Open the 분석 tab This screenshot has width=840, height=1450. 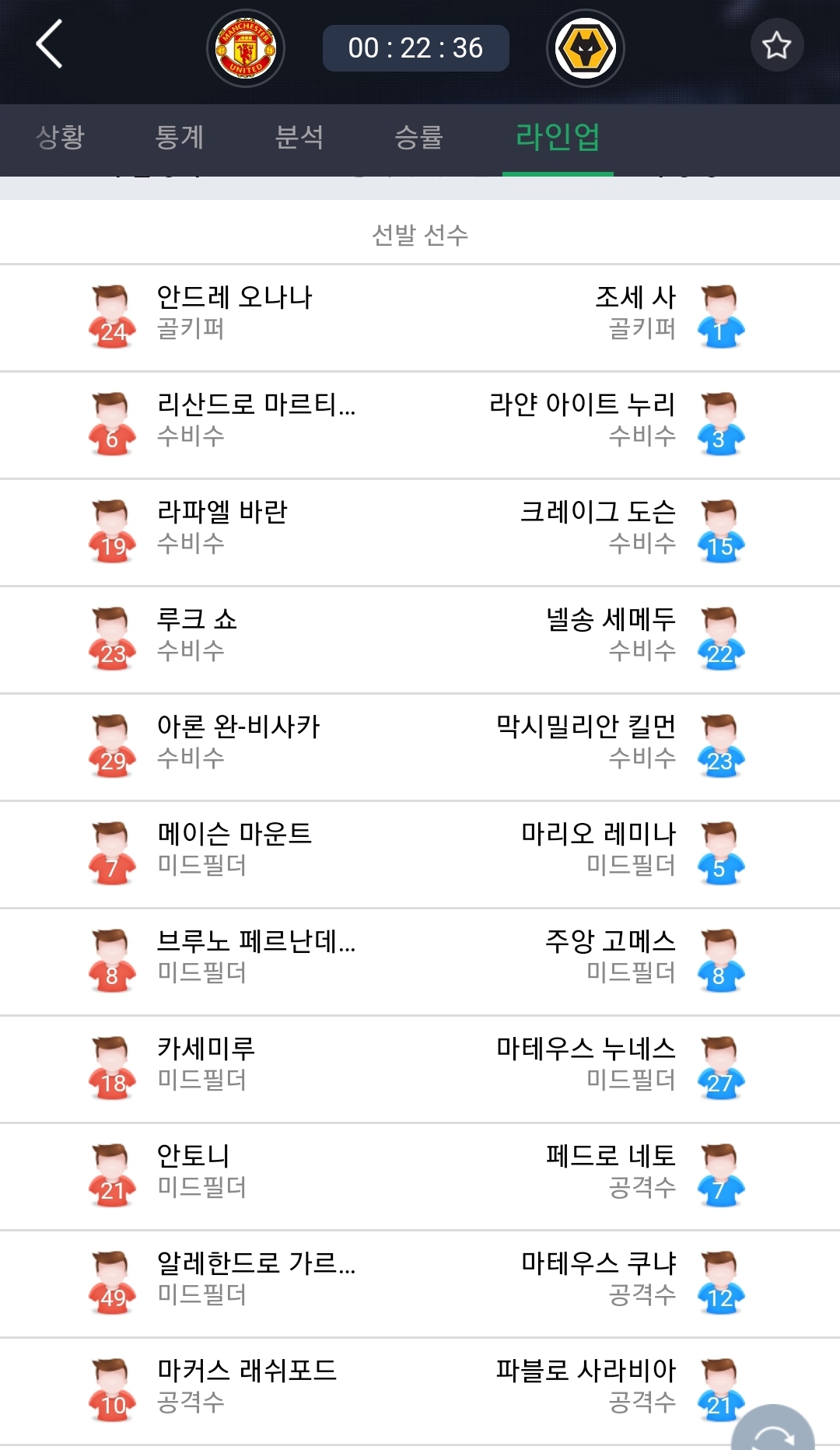[299, 137]
